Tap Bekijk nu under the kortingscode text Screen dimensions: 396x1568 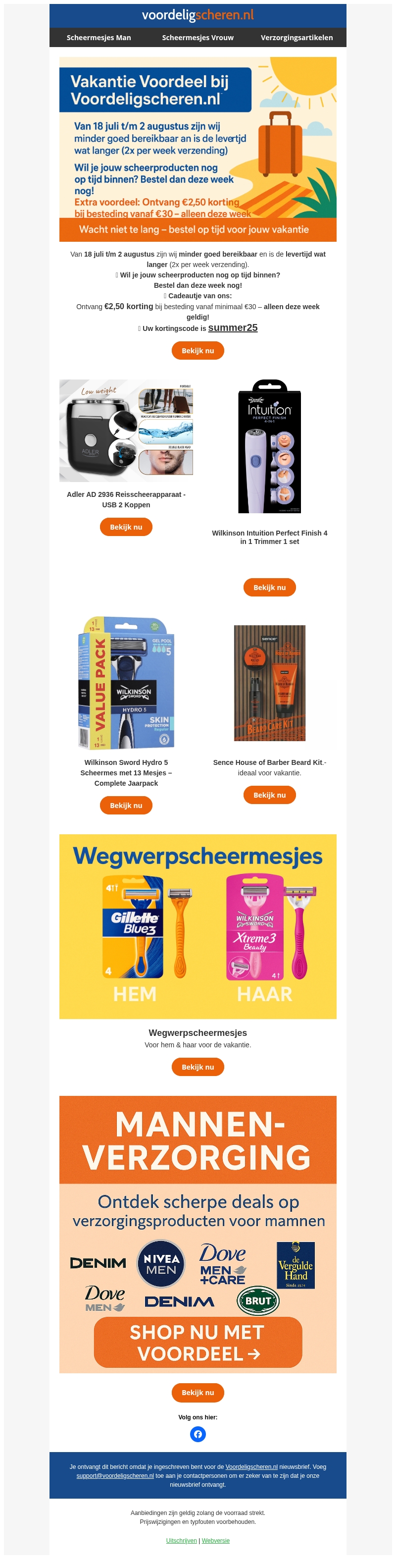point(198,351)
